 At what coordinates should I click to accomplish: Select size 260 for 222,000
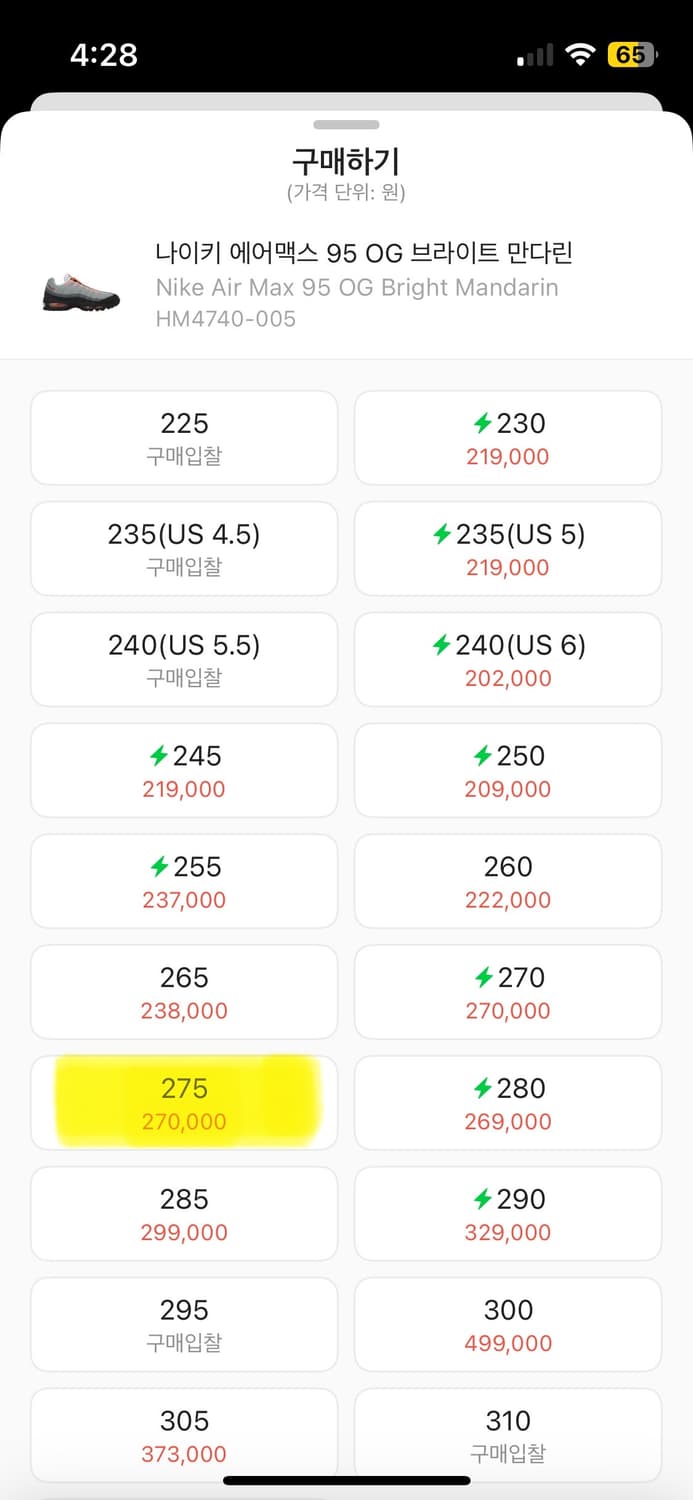click(x=508, y=882)
